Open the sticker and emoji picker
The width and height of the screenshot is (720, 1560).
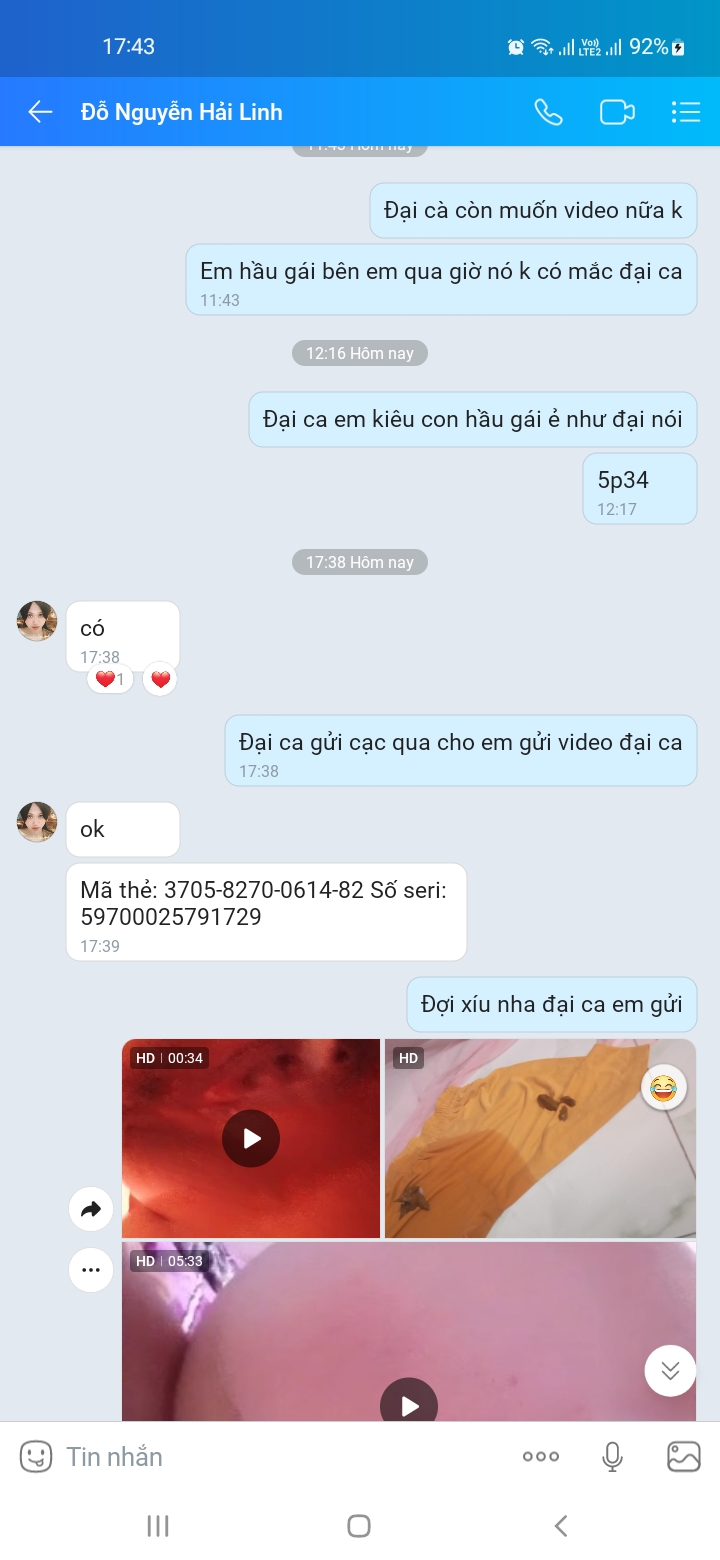[x=37, y=1456]
